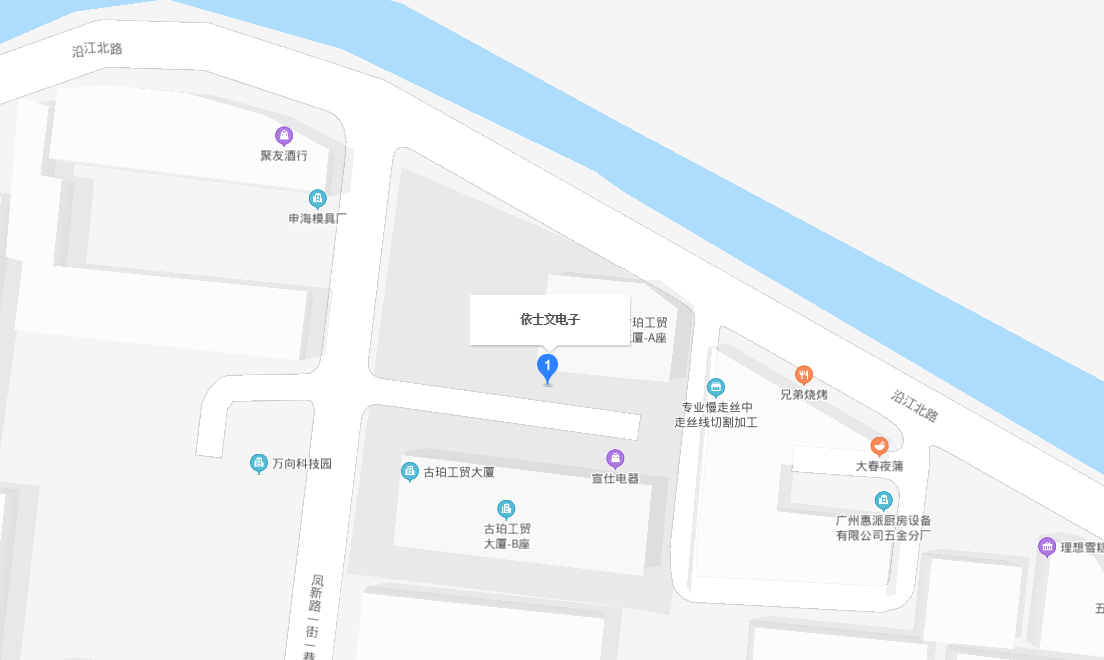Tap the 宣仕电器 shop marker
The image size is (1104, 660).
615,458
